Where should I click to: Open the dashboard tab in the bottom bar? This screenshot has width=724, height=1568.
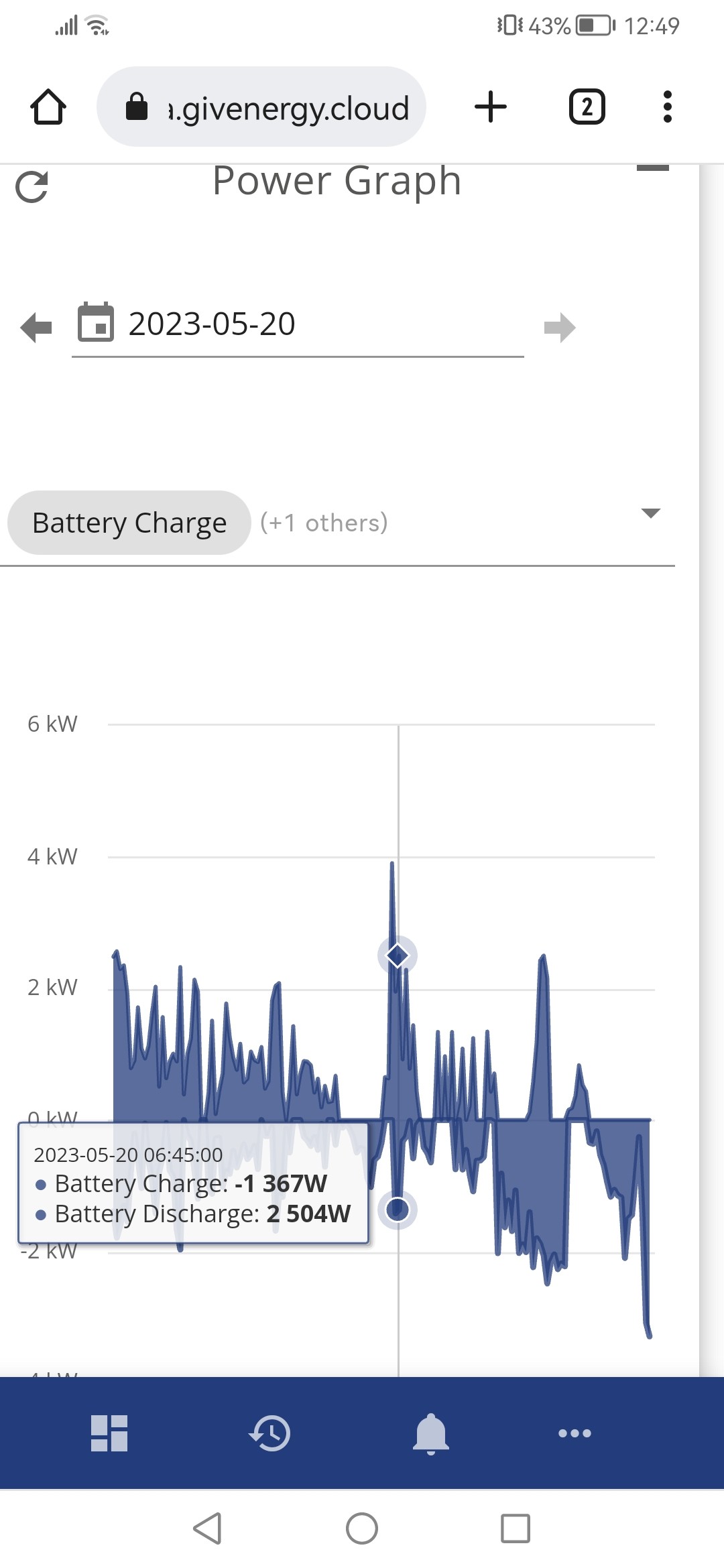point(109,1433)
